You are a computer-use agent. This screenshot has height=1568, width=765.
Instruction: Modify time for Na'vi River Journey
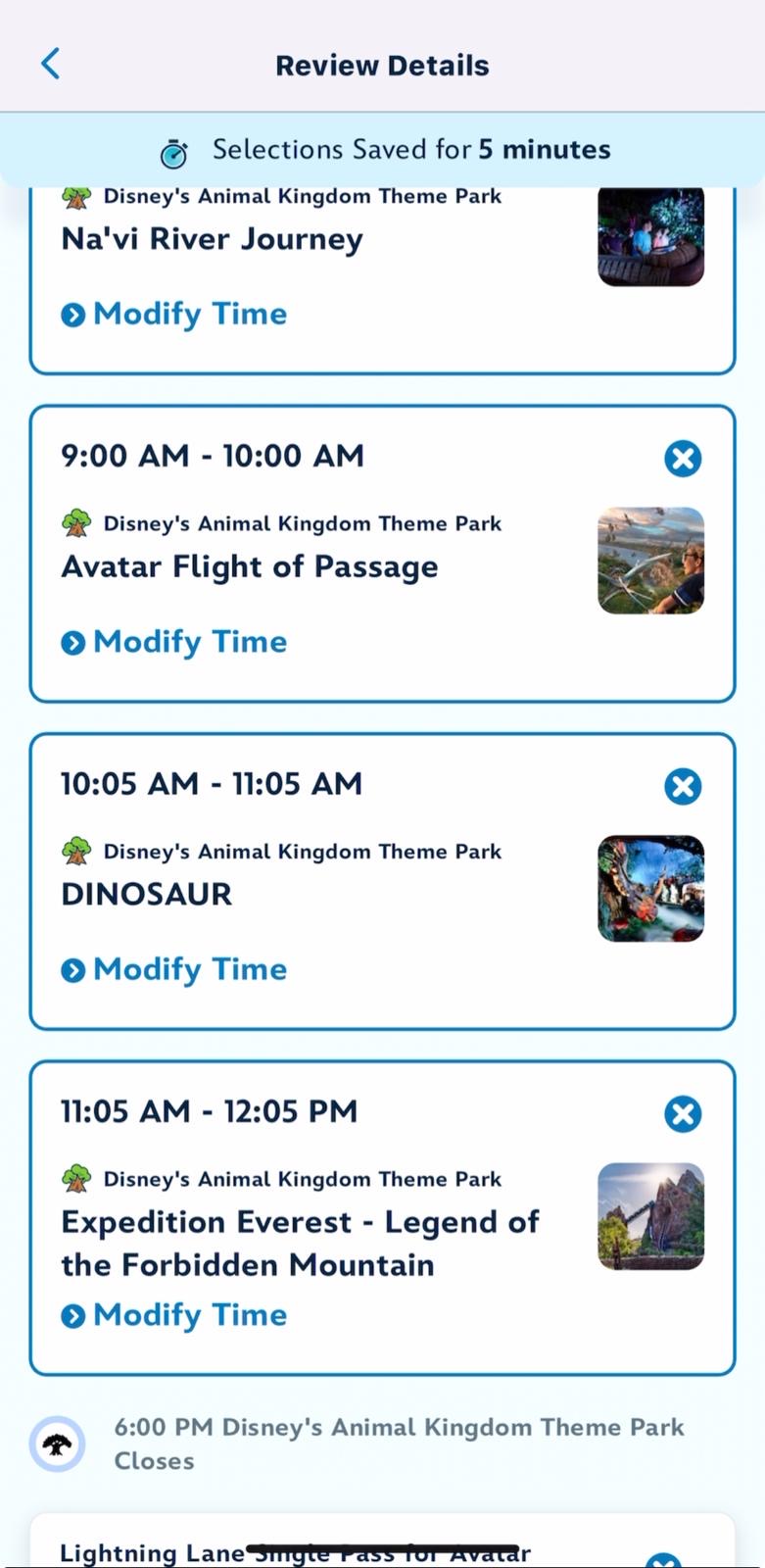coord(174,315)
